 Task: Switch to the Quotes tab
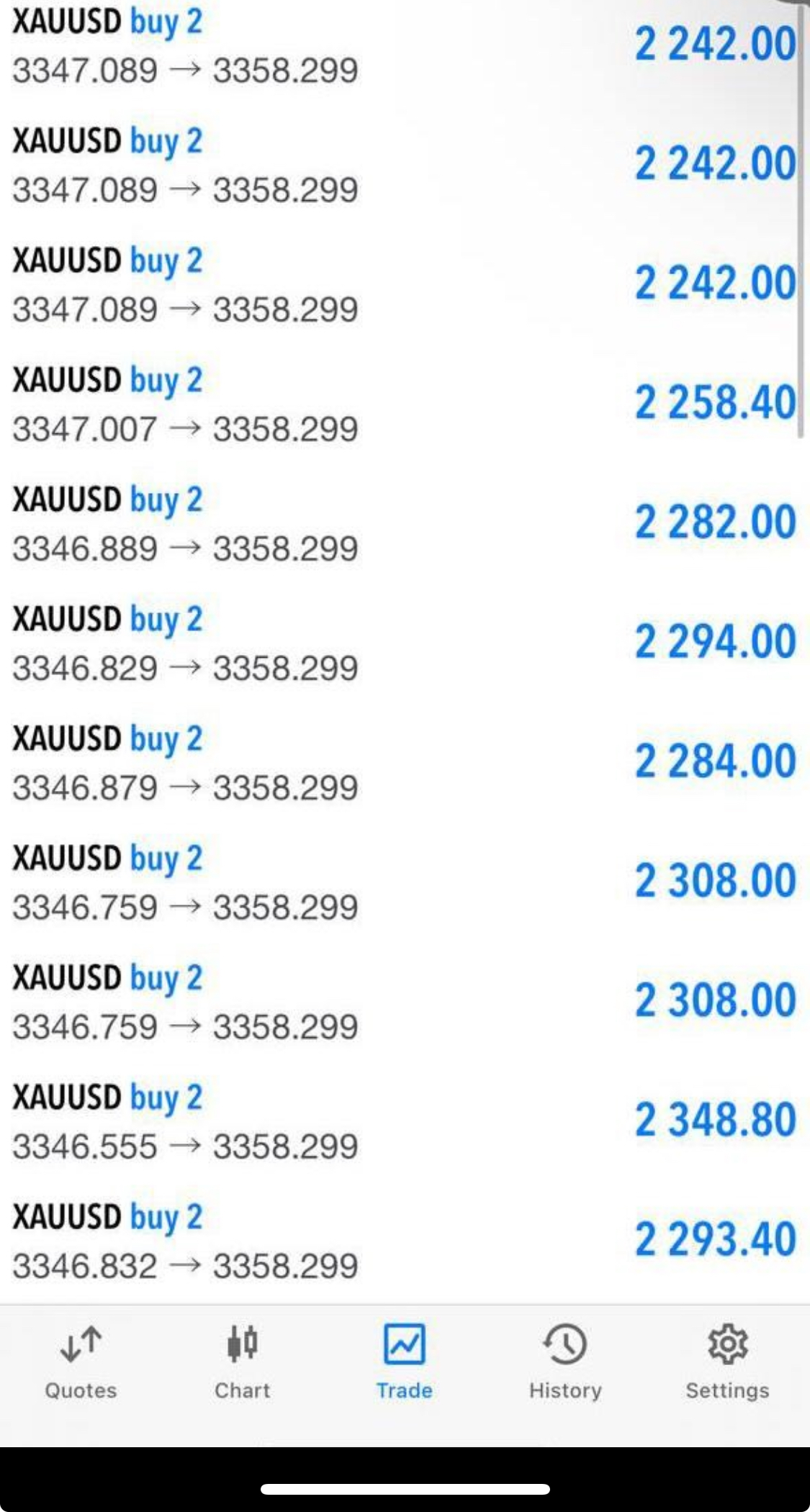coord(81,1360)
